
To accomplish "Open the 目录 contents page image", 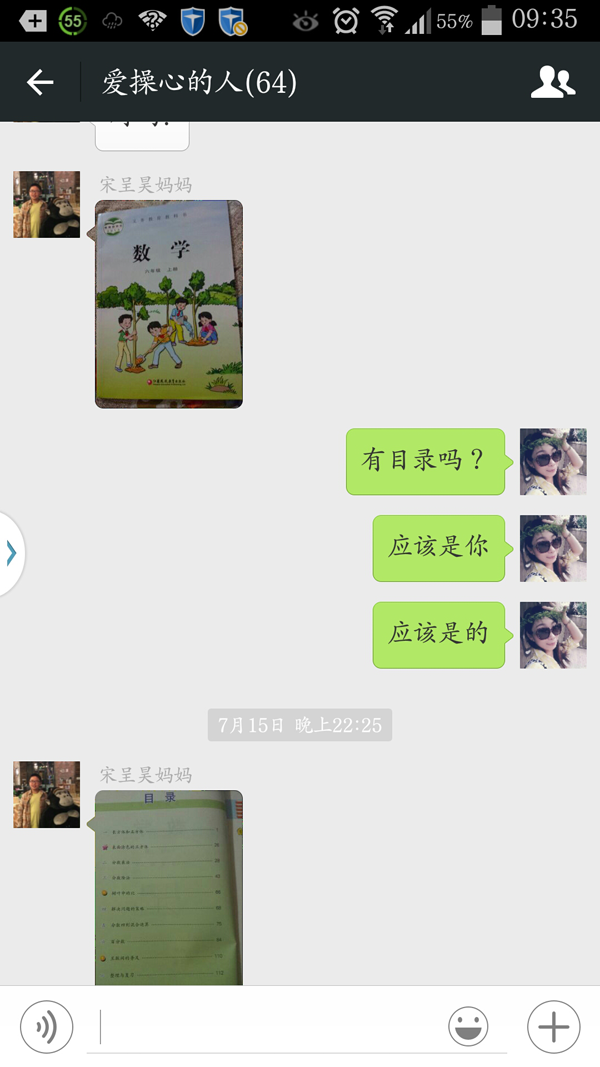I will click(169, 887).
